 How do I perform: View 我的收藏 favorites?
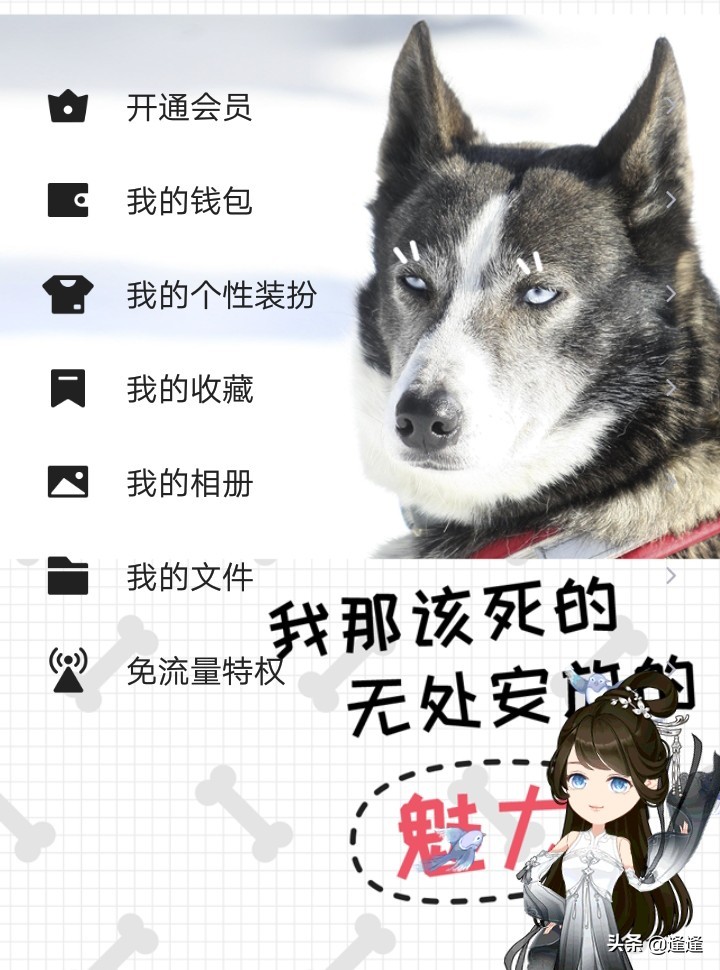(189, 389)
